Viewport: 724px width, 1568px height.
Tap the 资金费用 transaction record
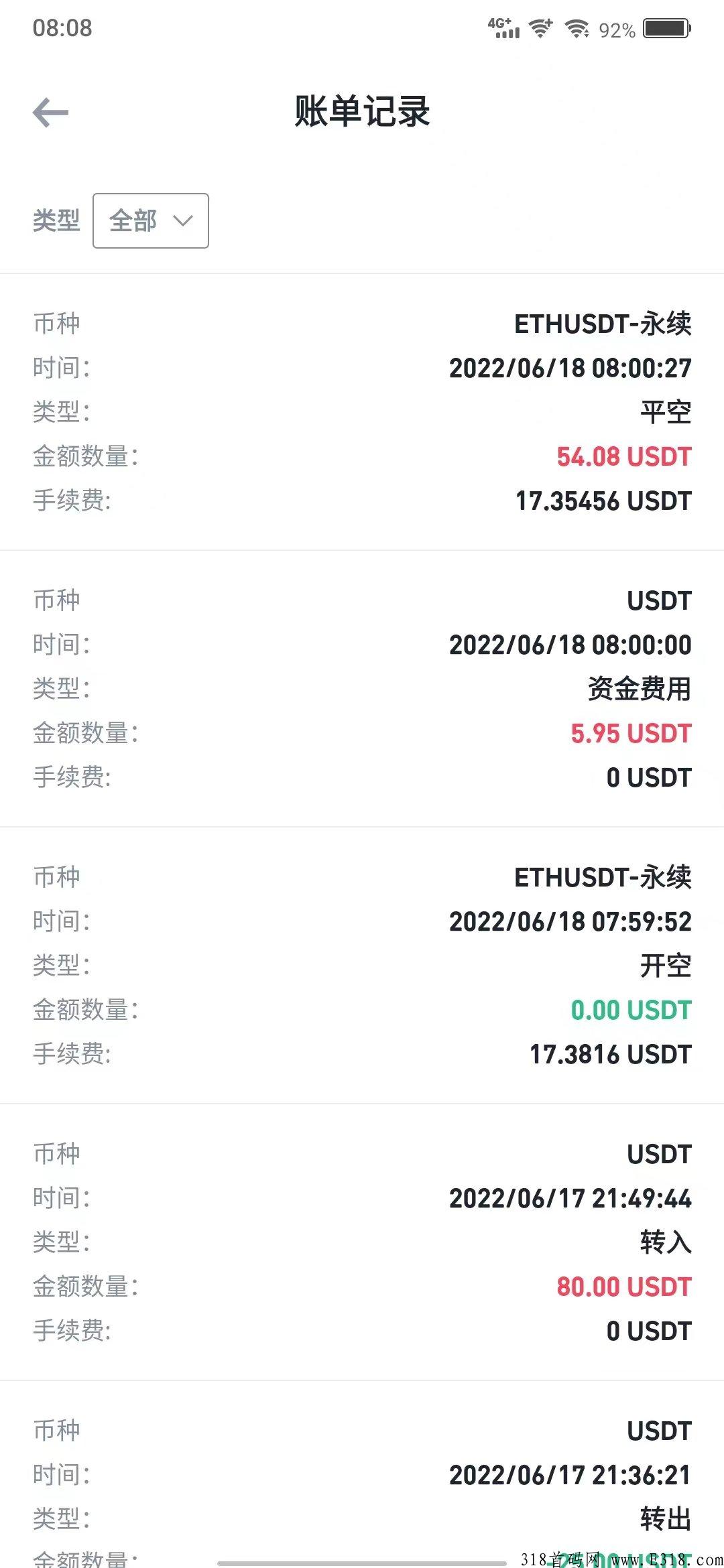coord(362,688)
